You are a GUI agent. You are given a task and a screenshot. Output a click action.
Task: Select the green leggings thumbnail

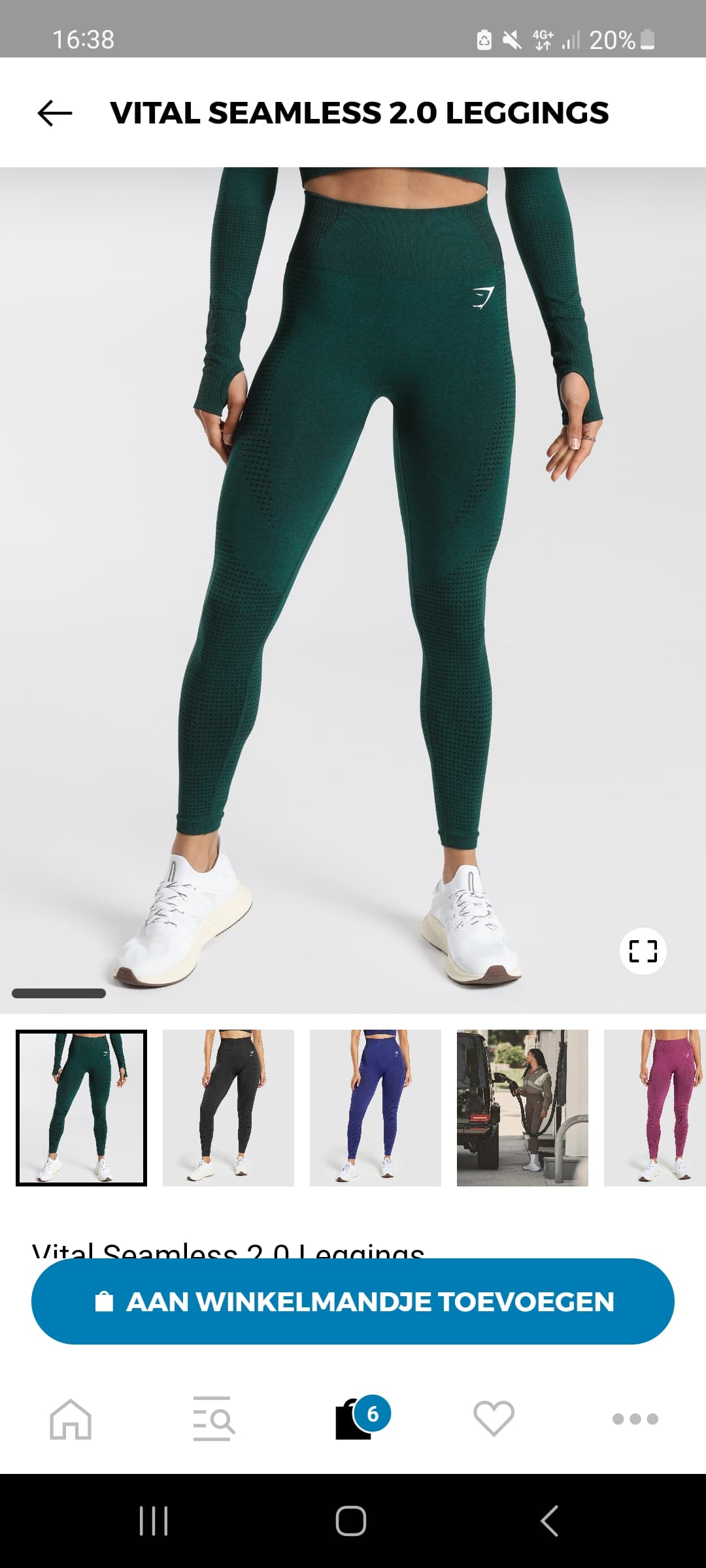(x=81, y=1108)
